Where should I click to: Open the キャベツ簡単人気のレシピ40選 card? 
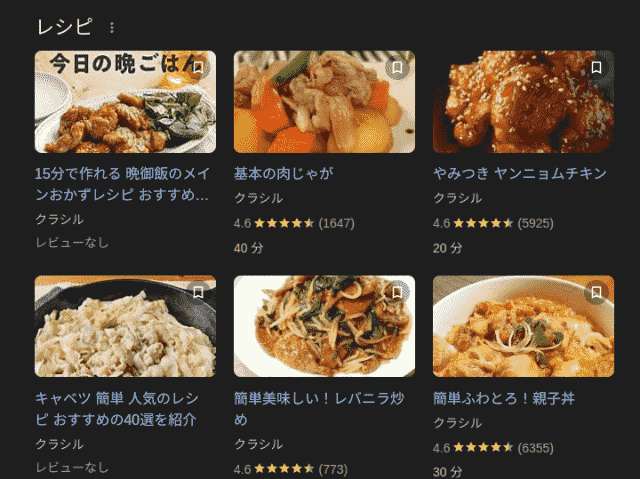(x=116, y=408)
